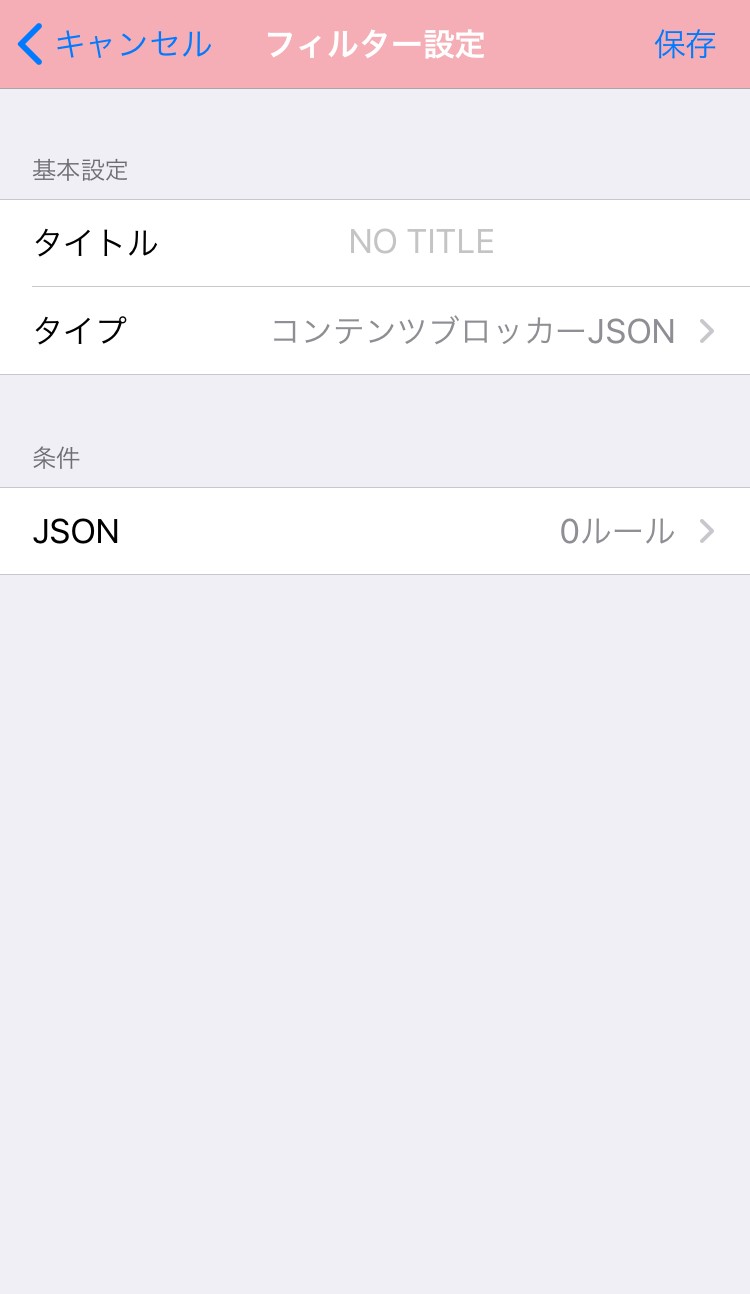Tap 保存 to save the filter
Viewport: 750px width, 1294px height.
686,44
